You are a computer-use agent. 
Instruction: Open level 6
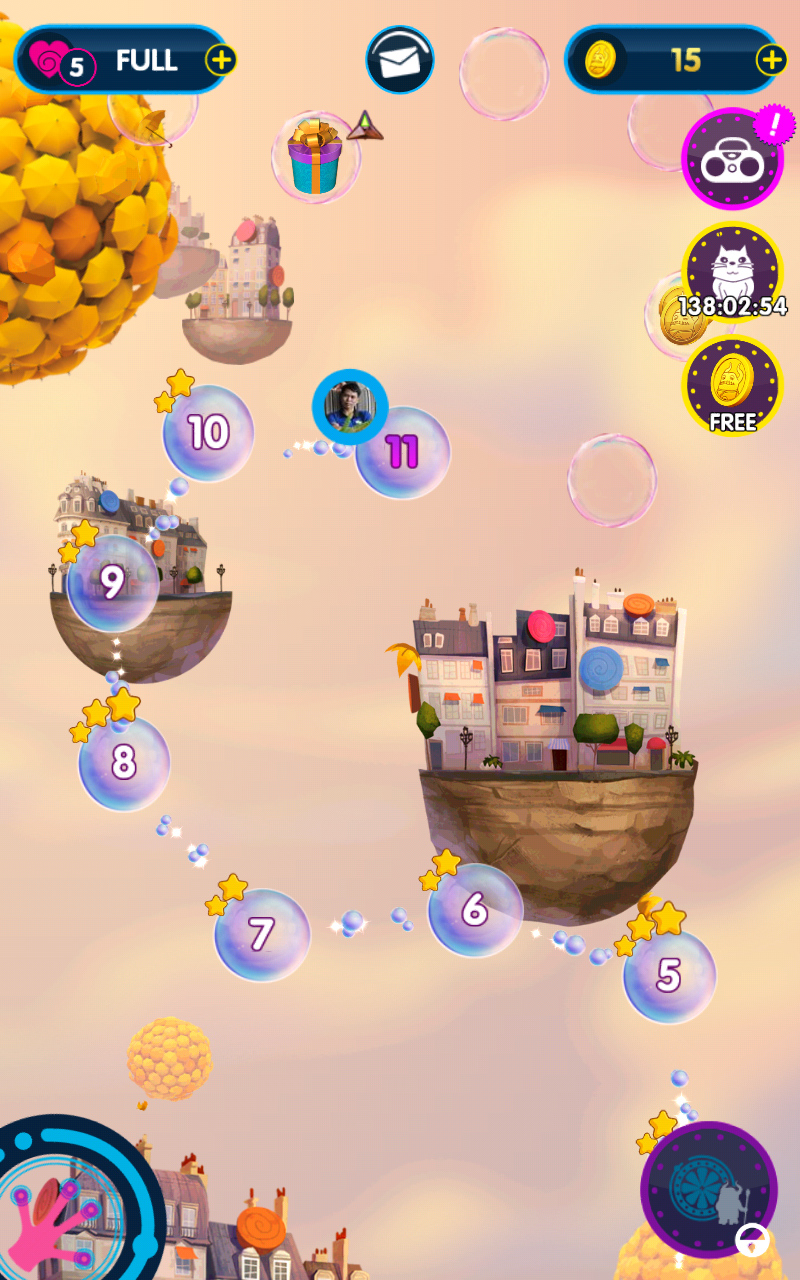(x=475, y=910)
